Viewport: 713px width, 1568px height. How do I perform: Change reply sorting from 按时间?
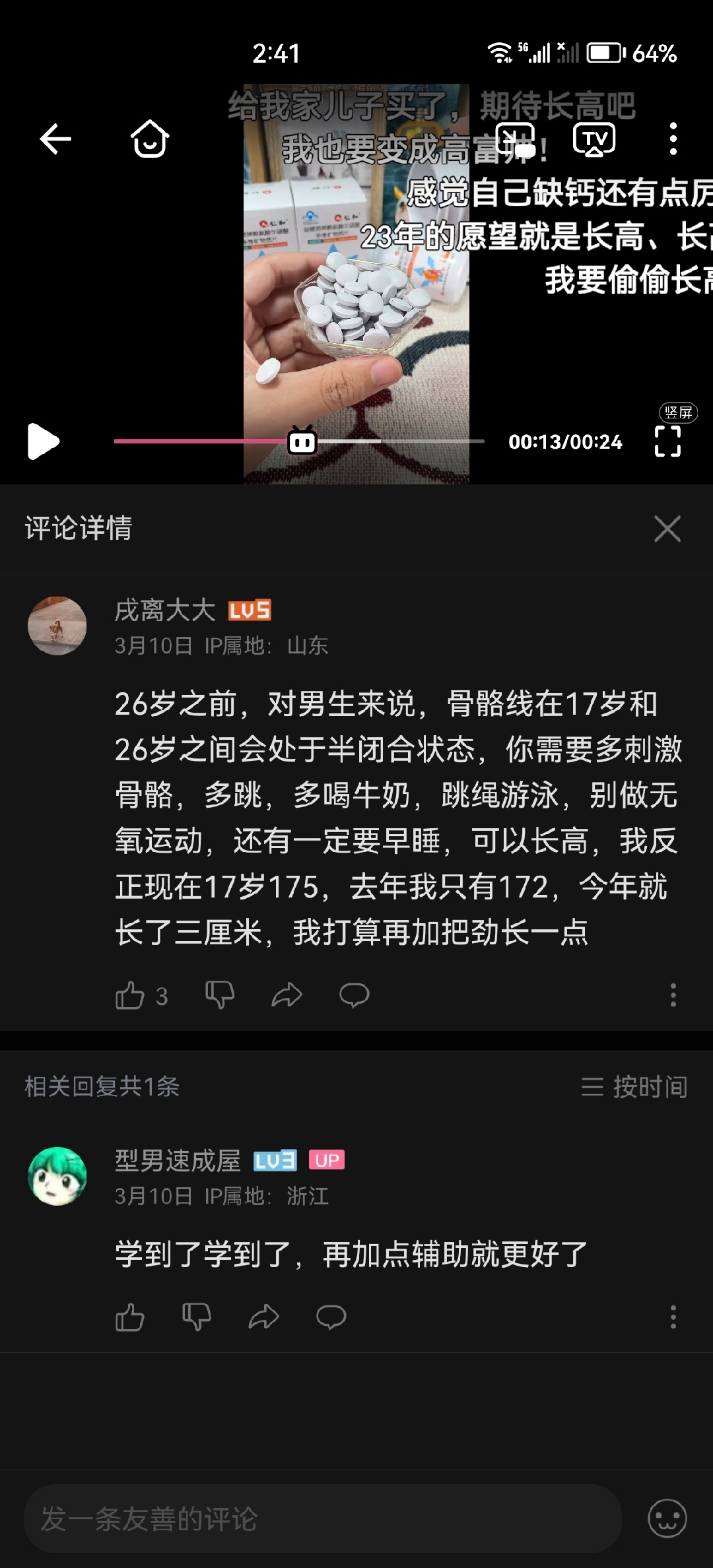pyautogui.click(x=634, y=1087)
